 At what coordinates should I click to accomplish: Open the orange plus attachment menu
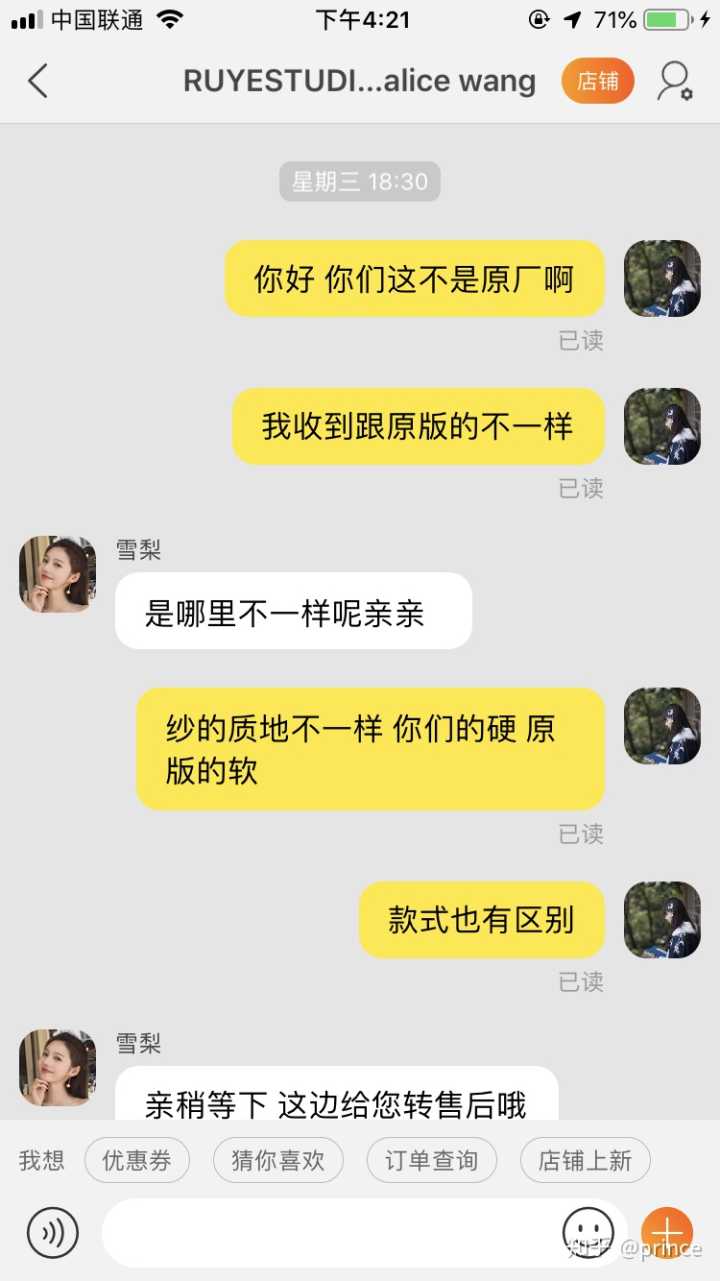(x=667, y=1233)
